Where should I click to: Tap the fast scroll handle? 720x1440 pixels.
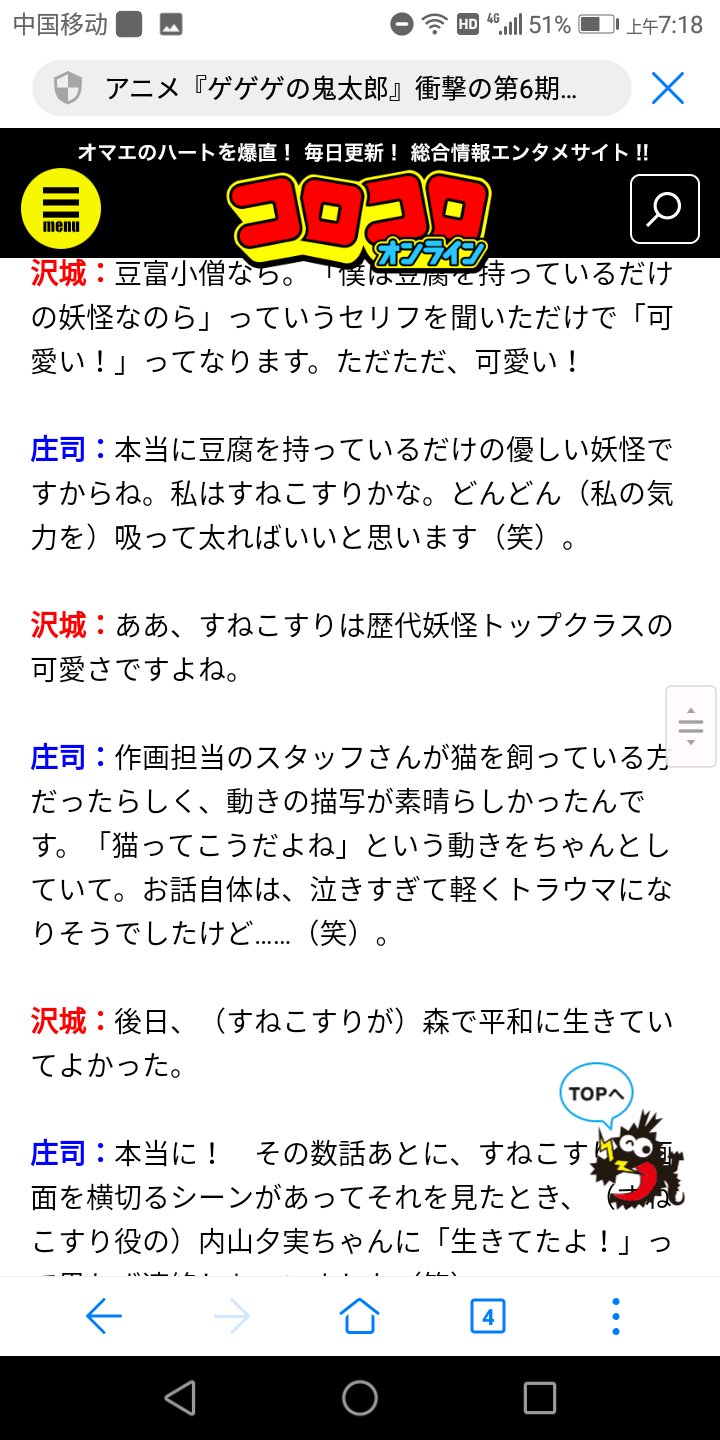tap(691, 726)
